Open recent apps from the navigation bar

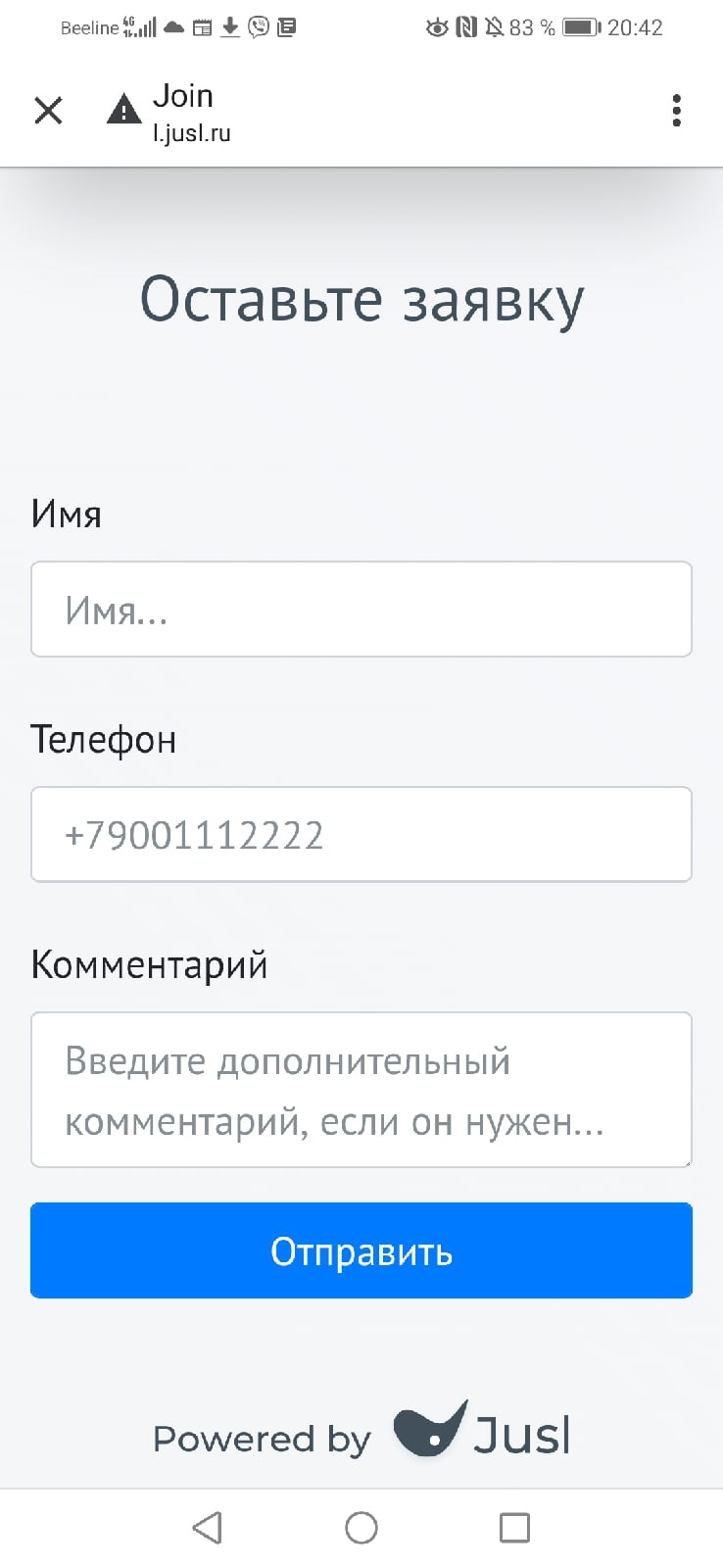pos(514,1528)
